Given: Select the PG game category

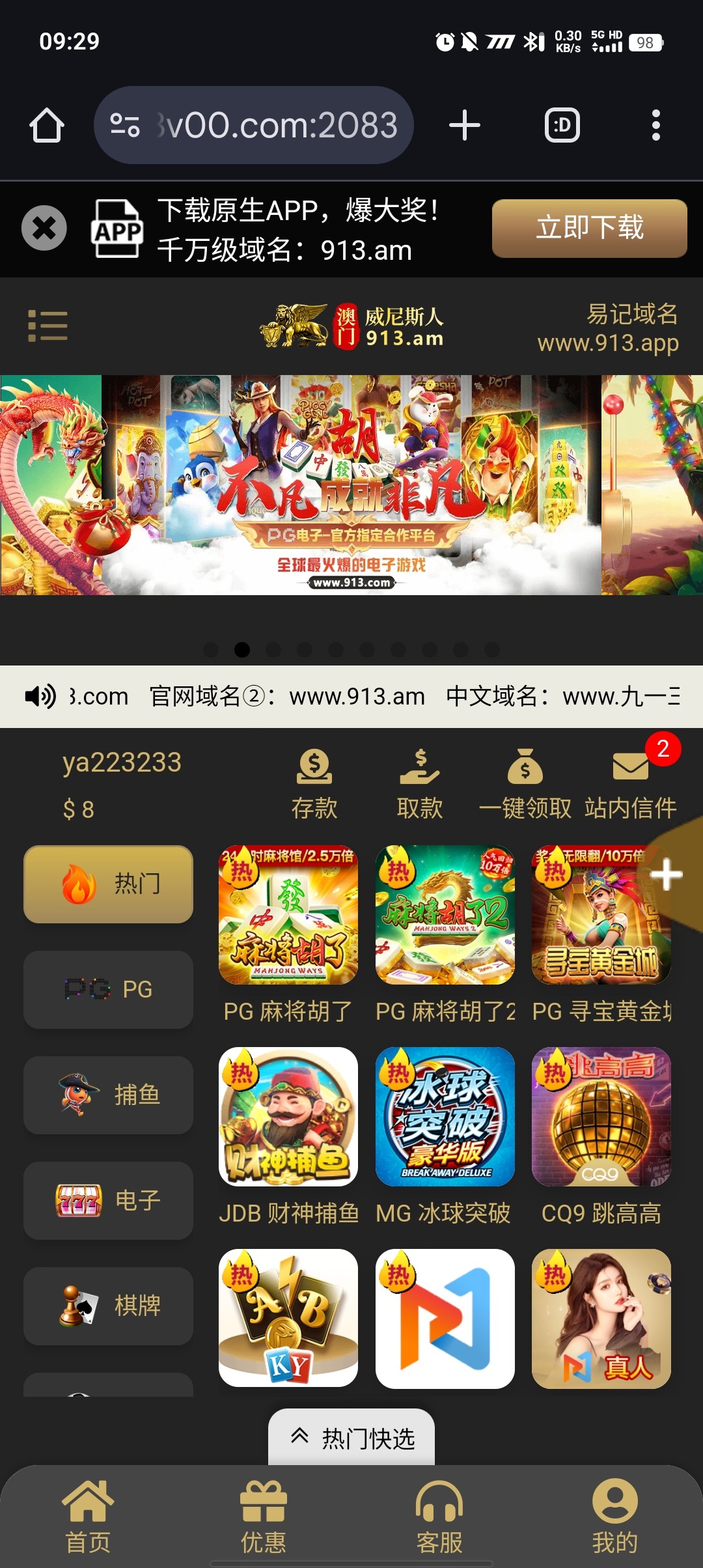Looking at the screenshot, I should tap(108, 989).
